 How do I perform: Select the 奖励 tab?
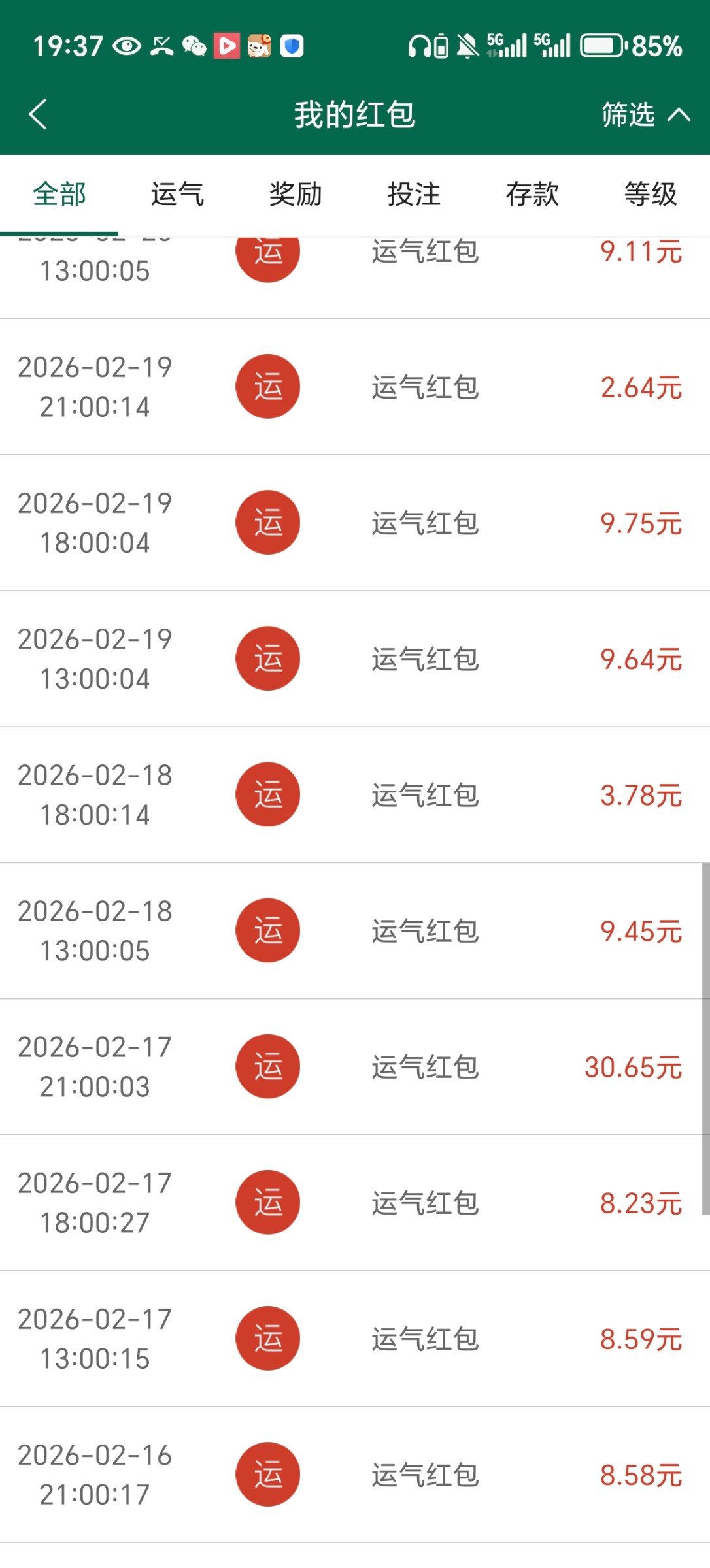click(x=295, y=193)
